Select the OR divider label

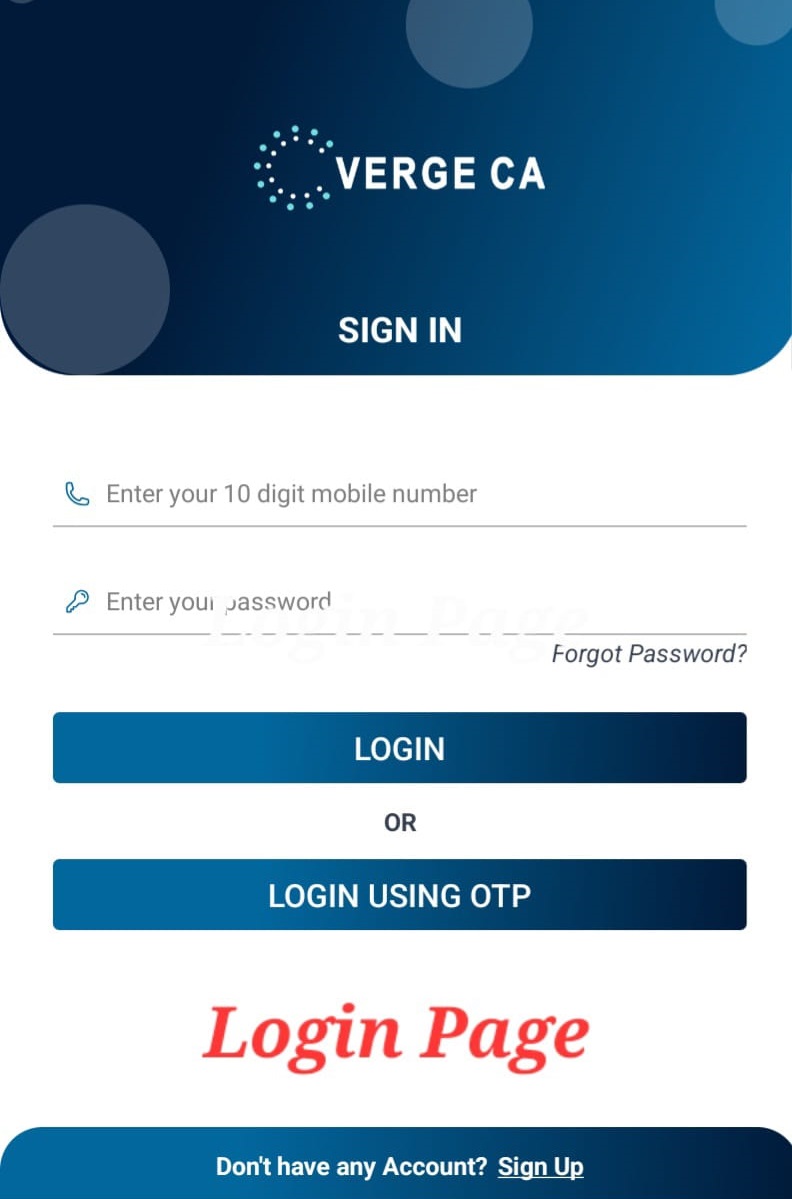pyautogui.click(x=400, y=821)
